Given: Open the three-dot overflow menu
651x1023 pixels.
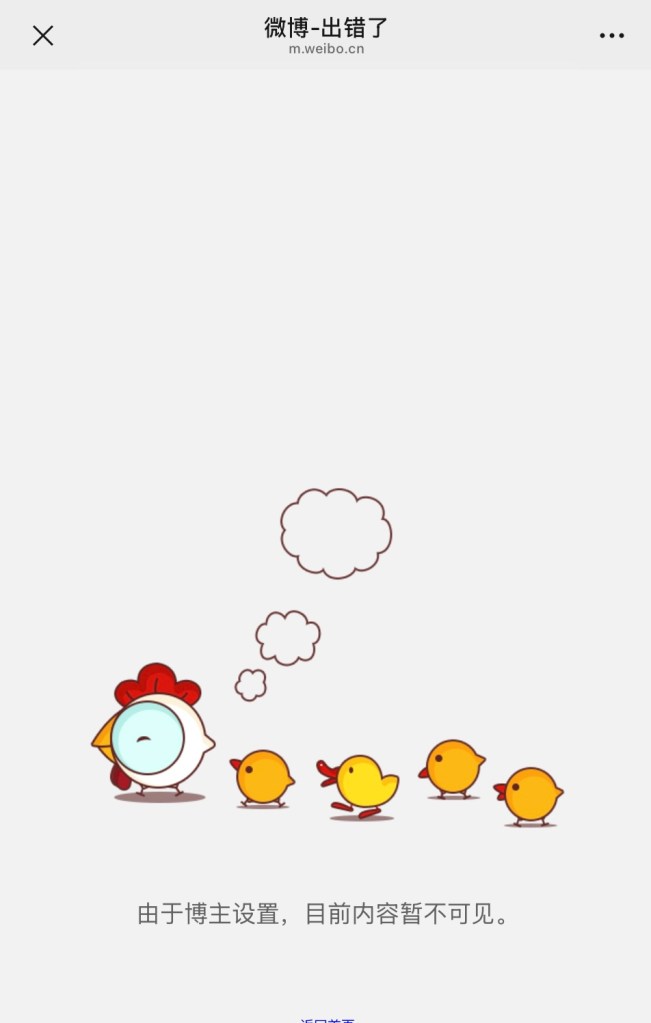Looking at the screenshot, I should (611, 36).
